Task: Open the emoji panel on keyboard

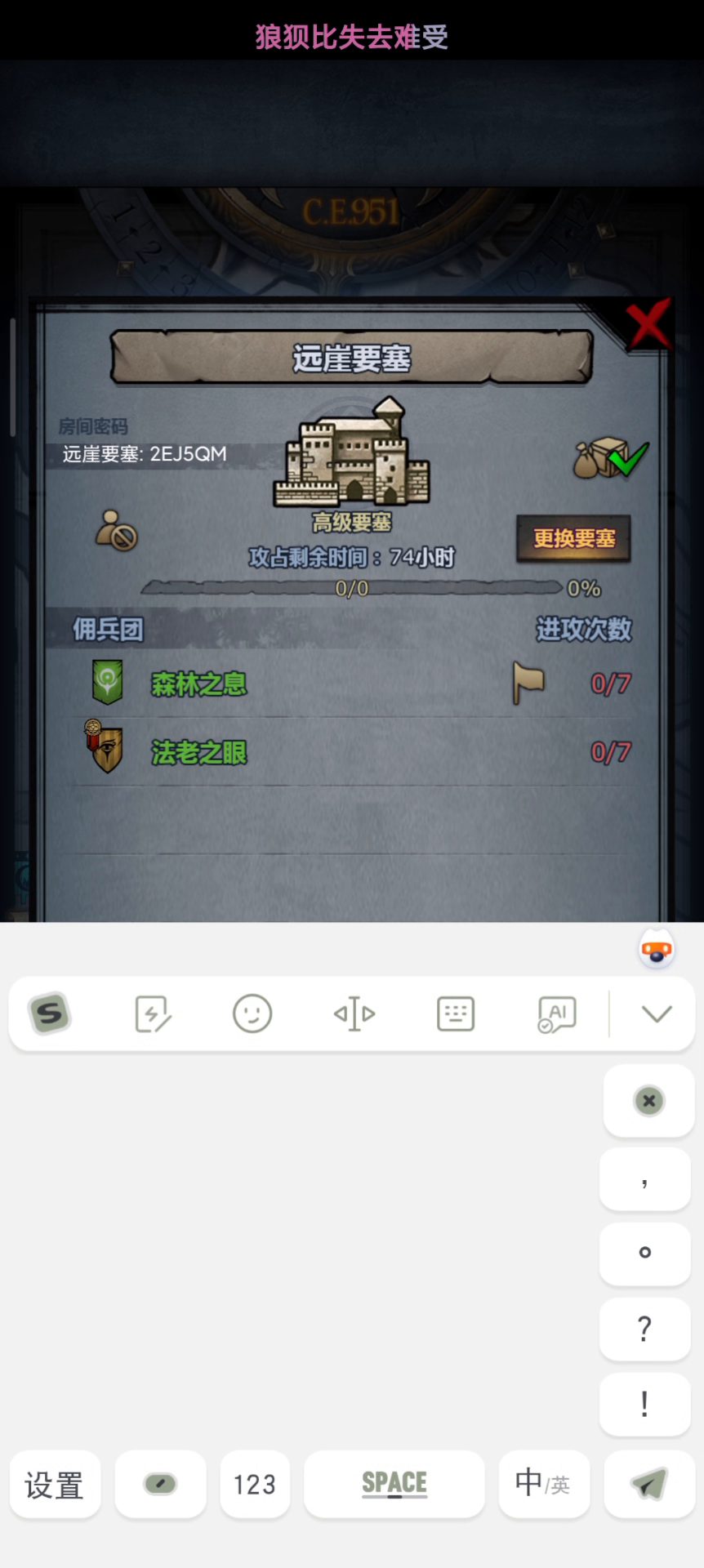Action: pos(252,1013)
